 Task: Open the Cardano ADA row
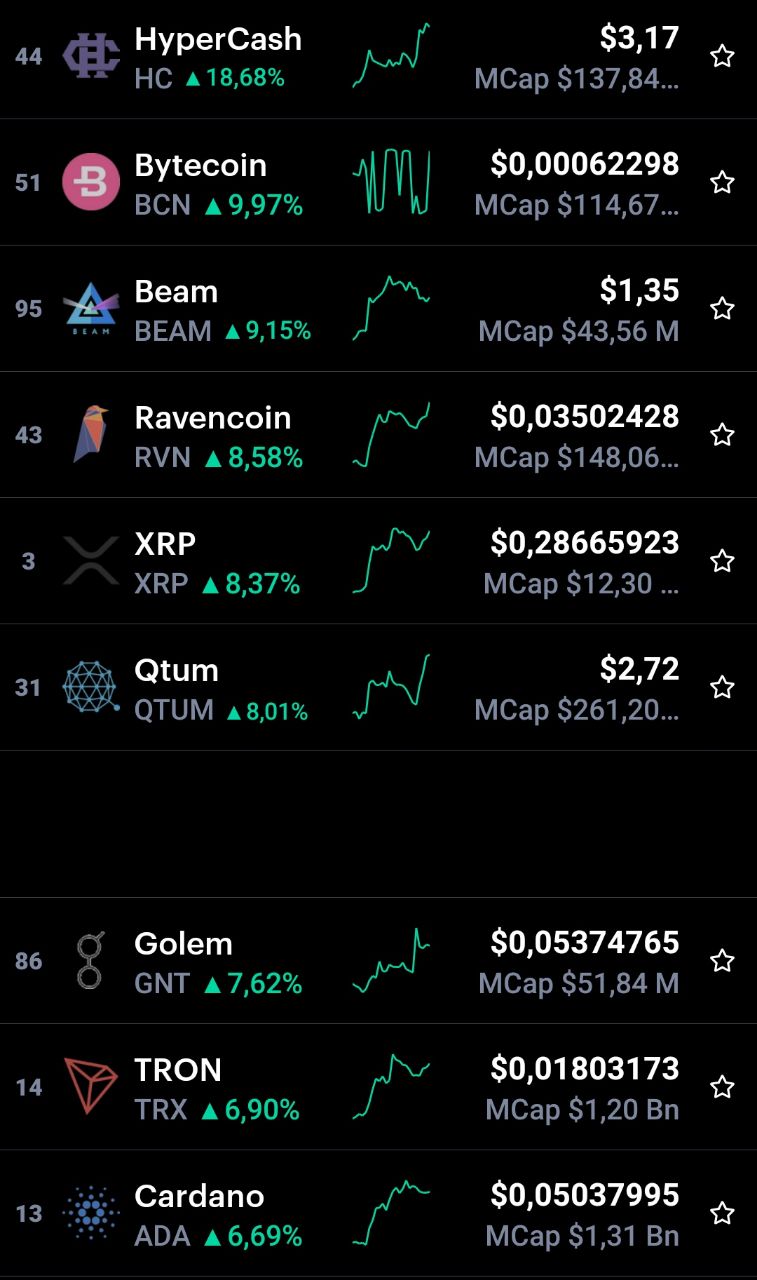click(378, 1213)
